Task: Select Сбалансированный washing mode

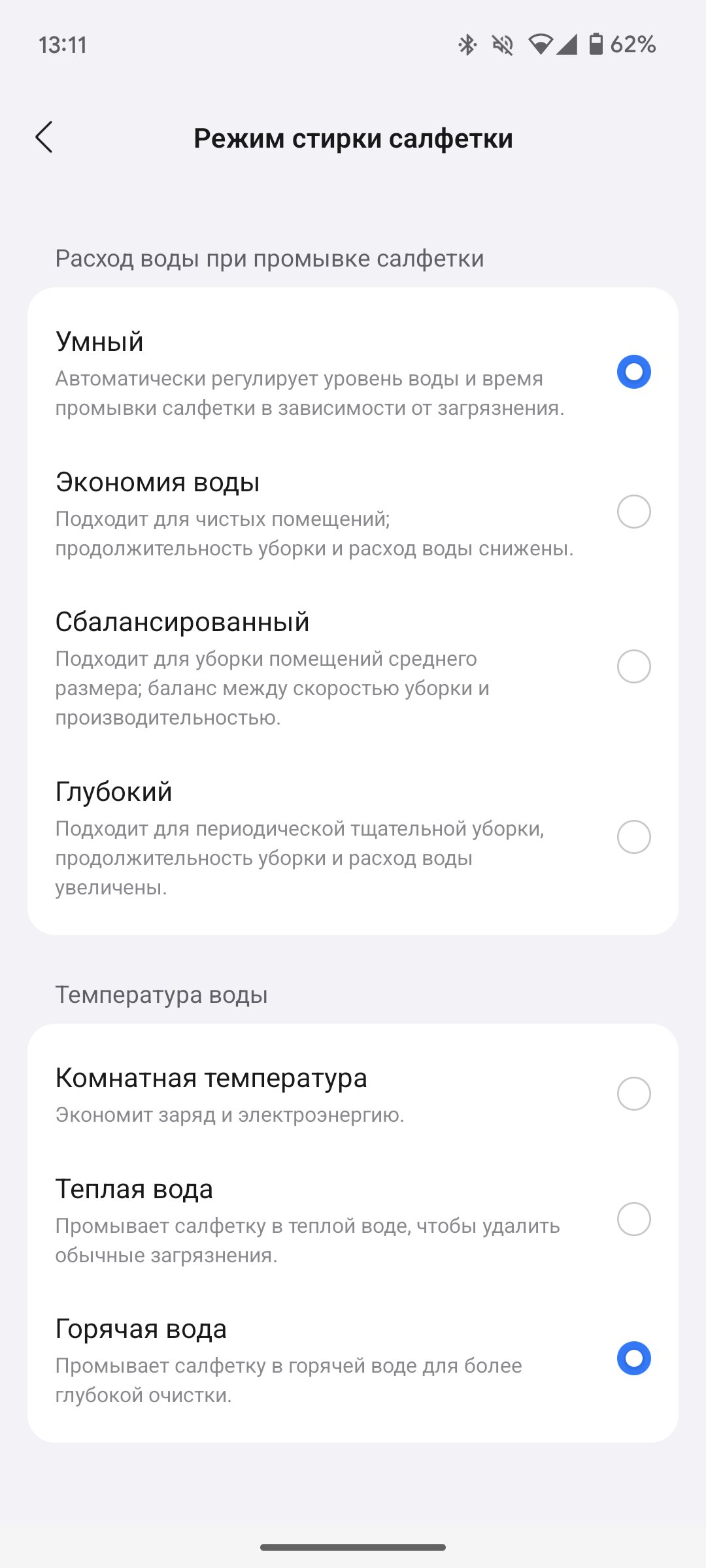Action: point(353,668)
